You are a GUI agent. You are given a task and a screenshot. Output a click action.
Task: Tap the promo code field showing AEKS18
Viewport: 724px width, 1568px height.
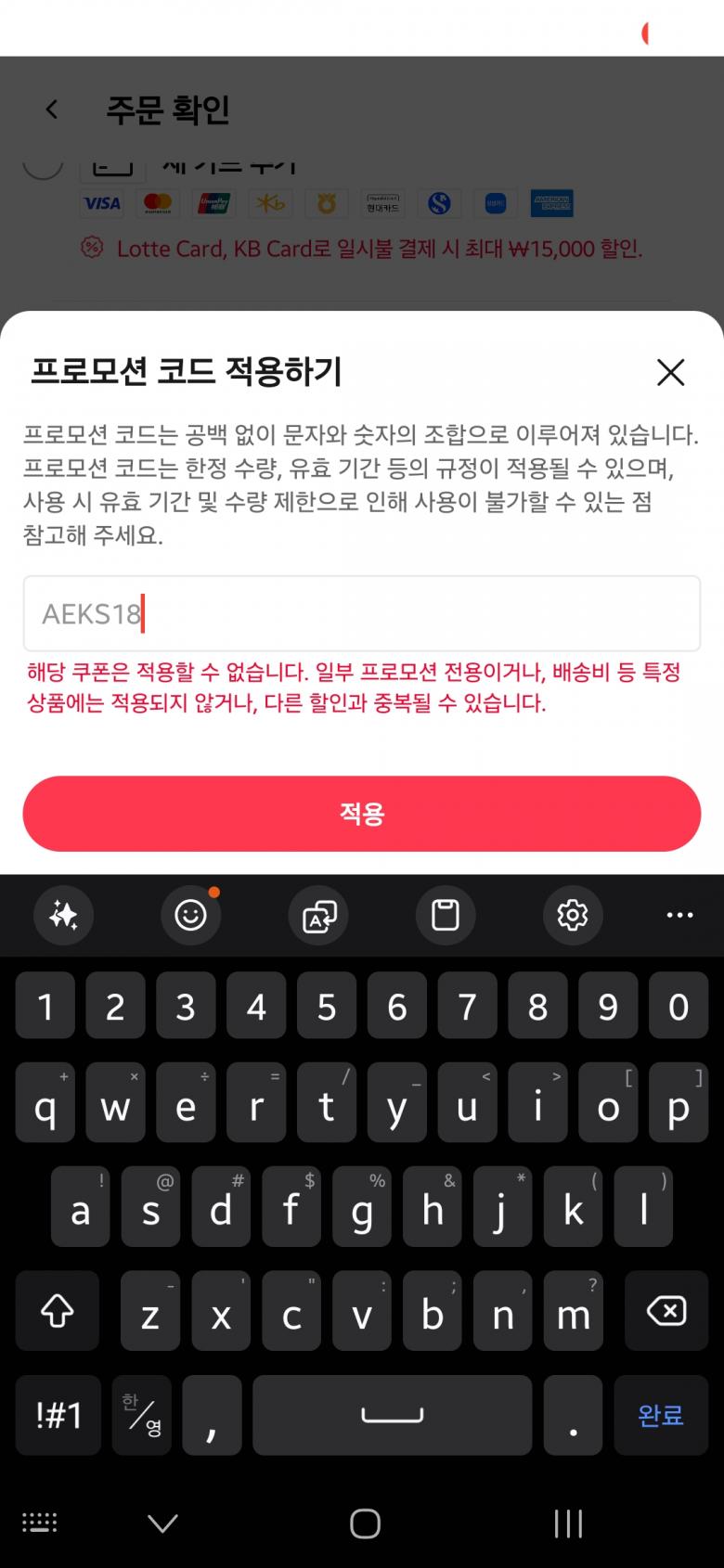pos(362,613)
